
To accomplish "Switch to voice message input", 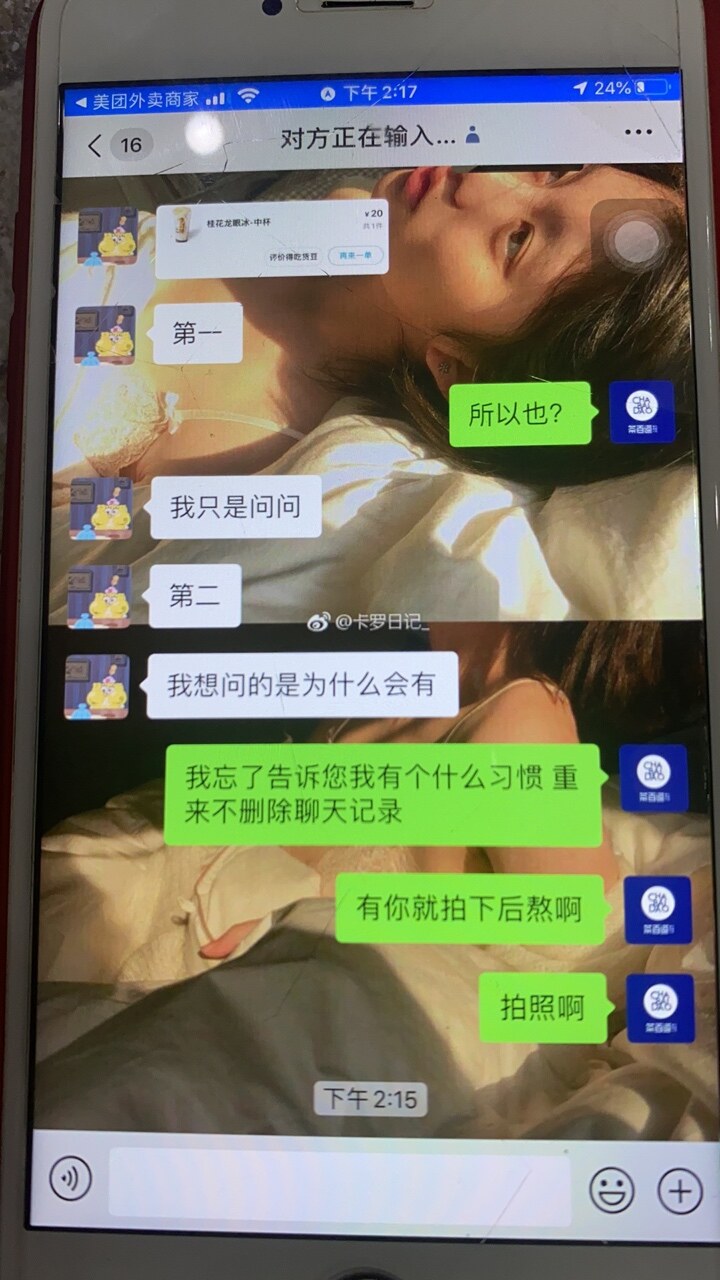I will [71, 1180].
